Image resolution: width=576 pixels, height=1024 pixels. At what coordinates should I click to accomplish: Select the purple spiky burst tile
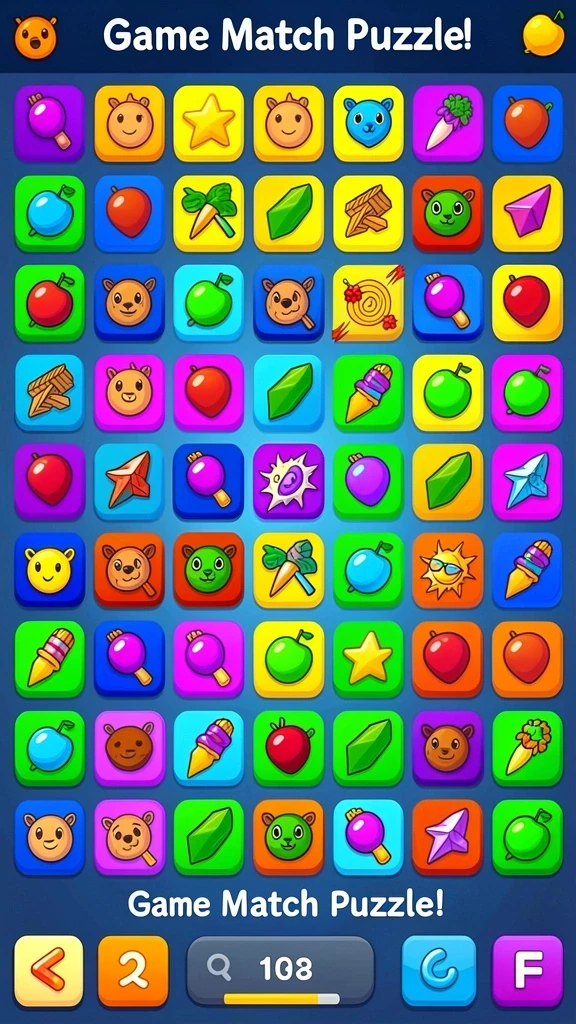click(x=289, y=481)
